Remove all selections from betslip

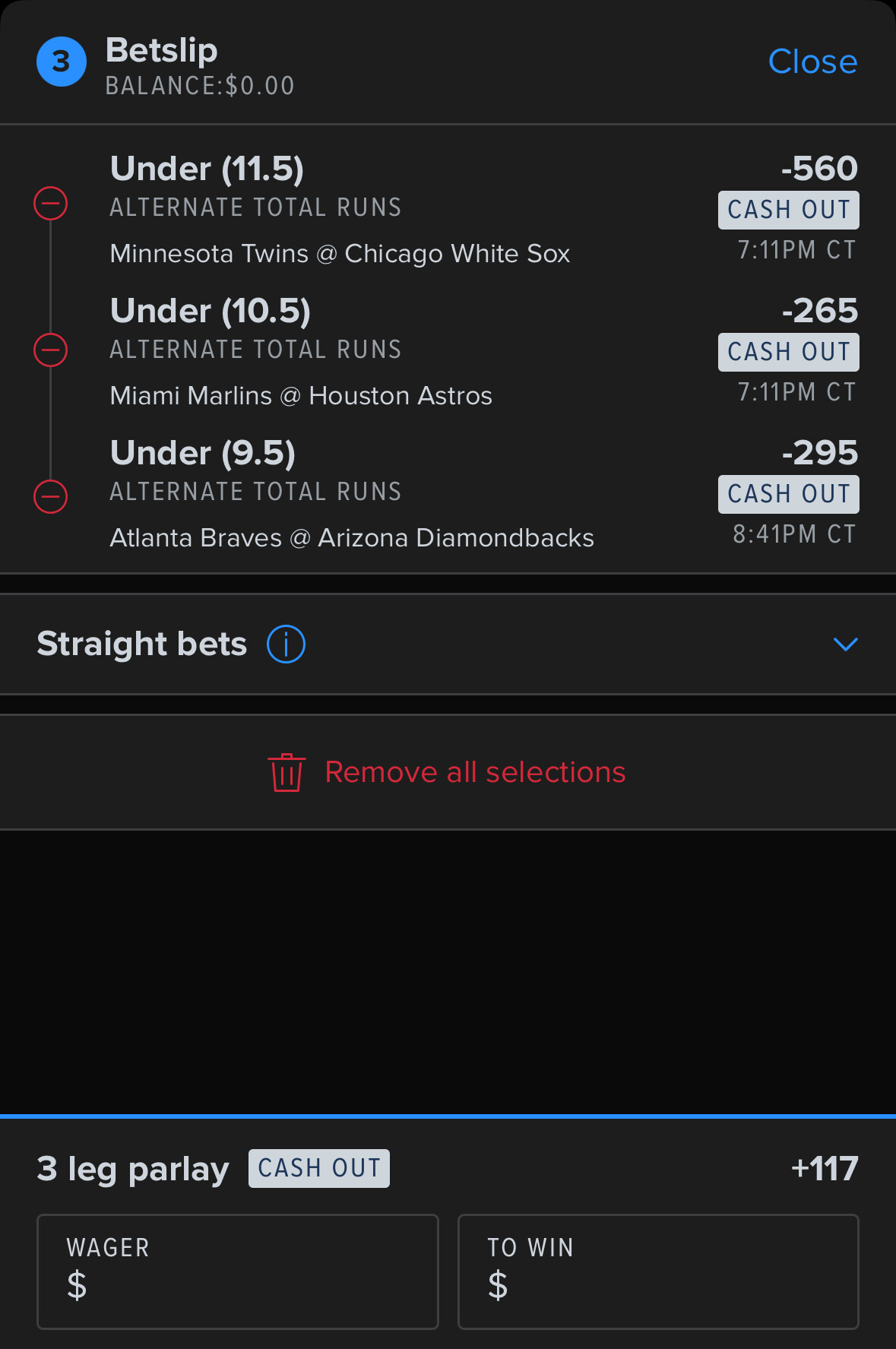coord(448,772)
